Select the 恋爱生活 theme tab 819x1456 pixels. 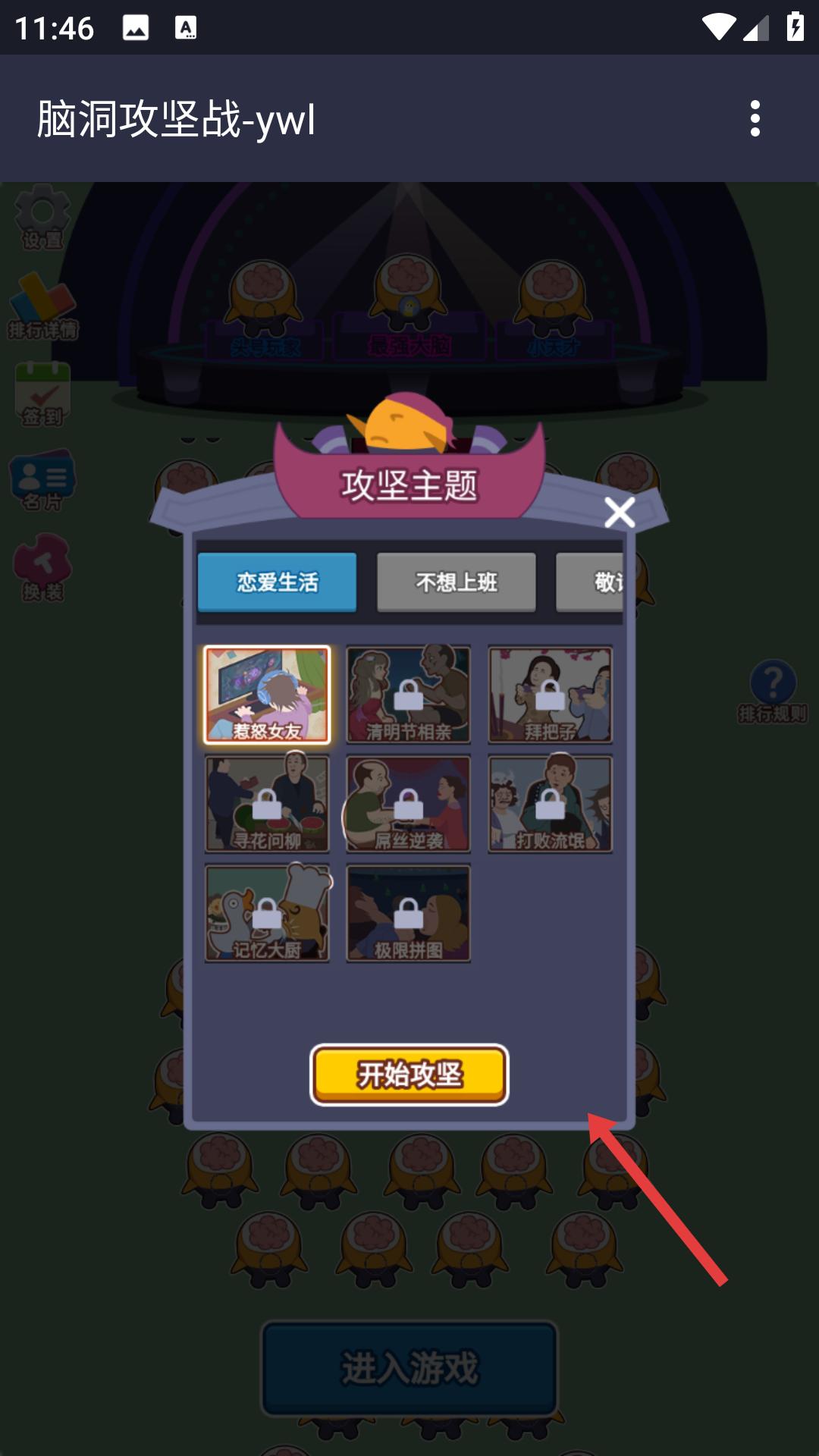click(277, 582)
